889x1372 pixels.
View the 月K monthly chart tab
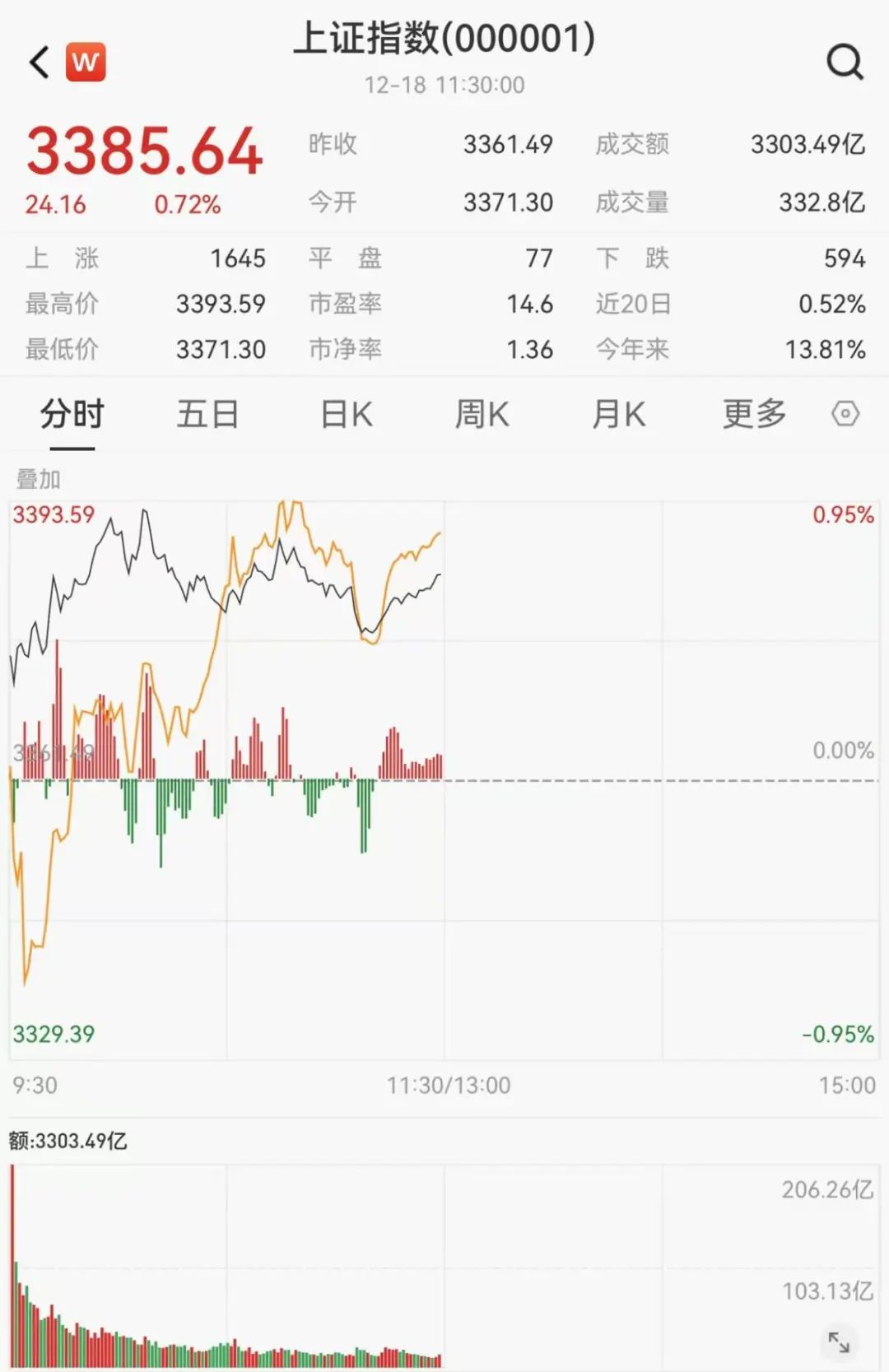click(x=618, y=416)
